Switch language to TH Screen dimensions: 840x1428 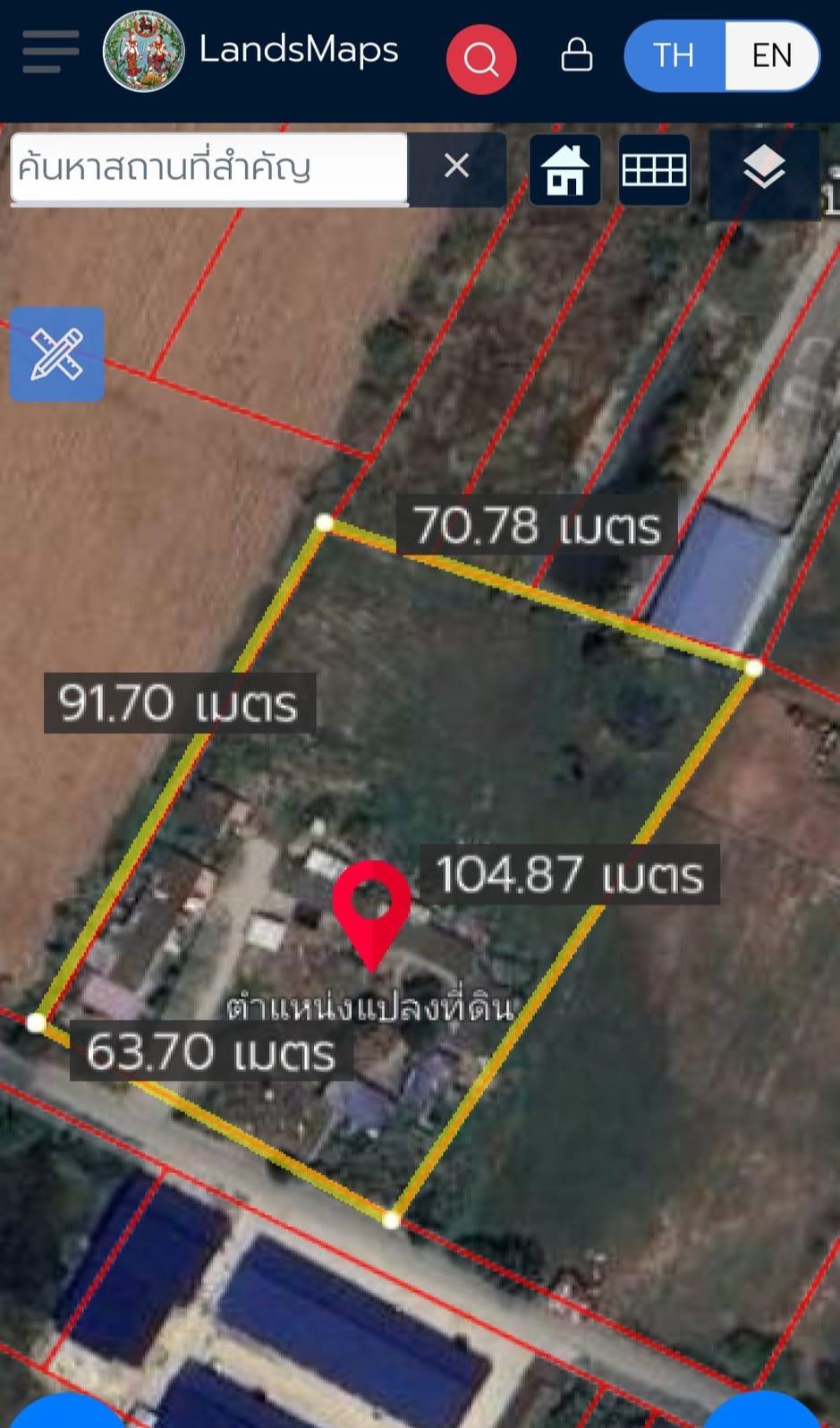click(x=674, y=55)
